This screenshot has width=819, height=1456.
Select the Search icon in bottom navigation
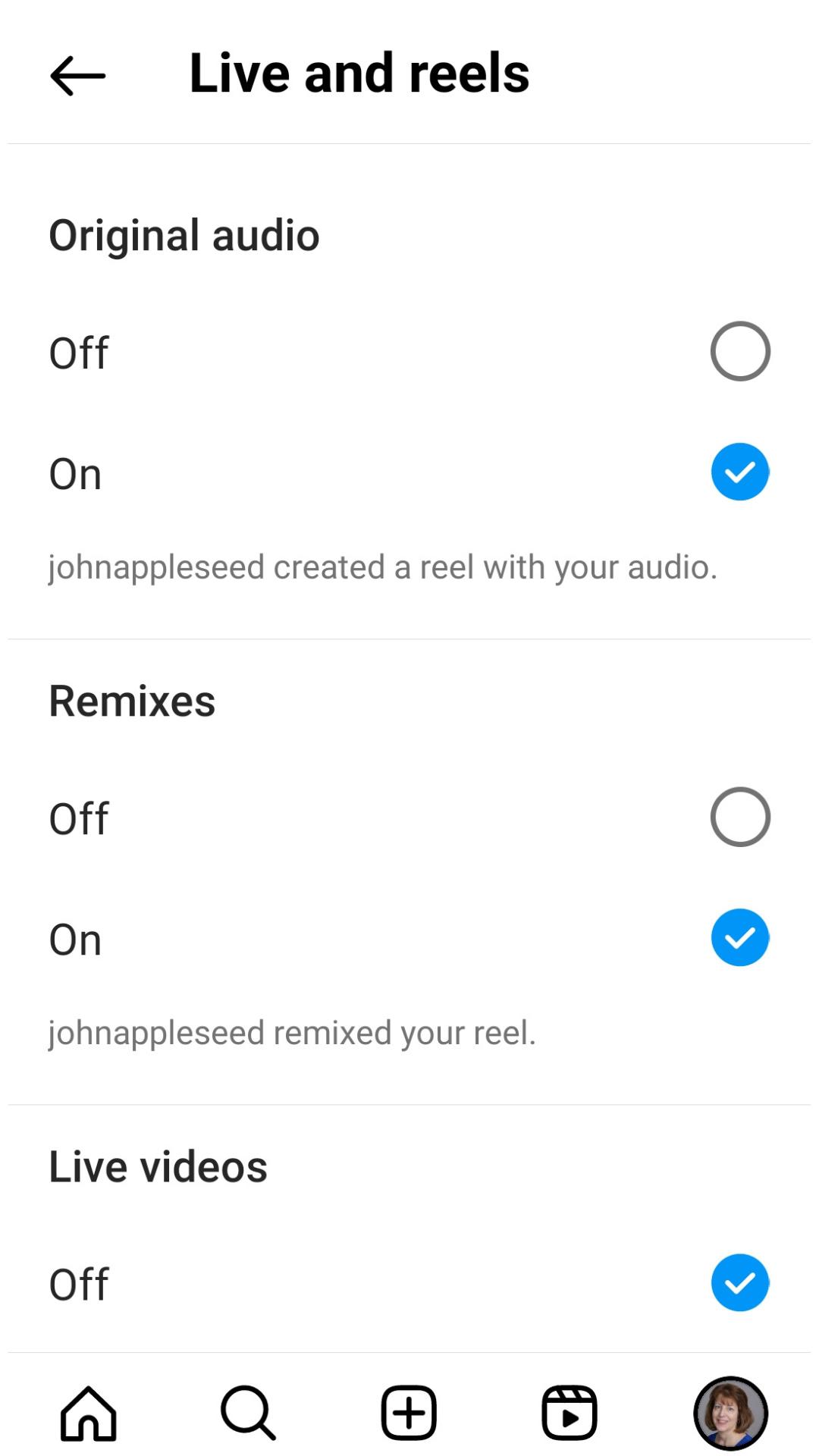pos(246,1410)
